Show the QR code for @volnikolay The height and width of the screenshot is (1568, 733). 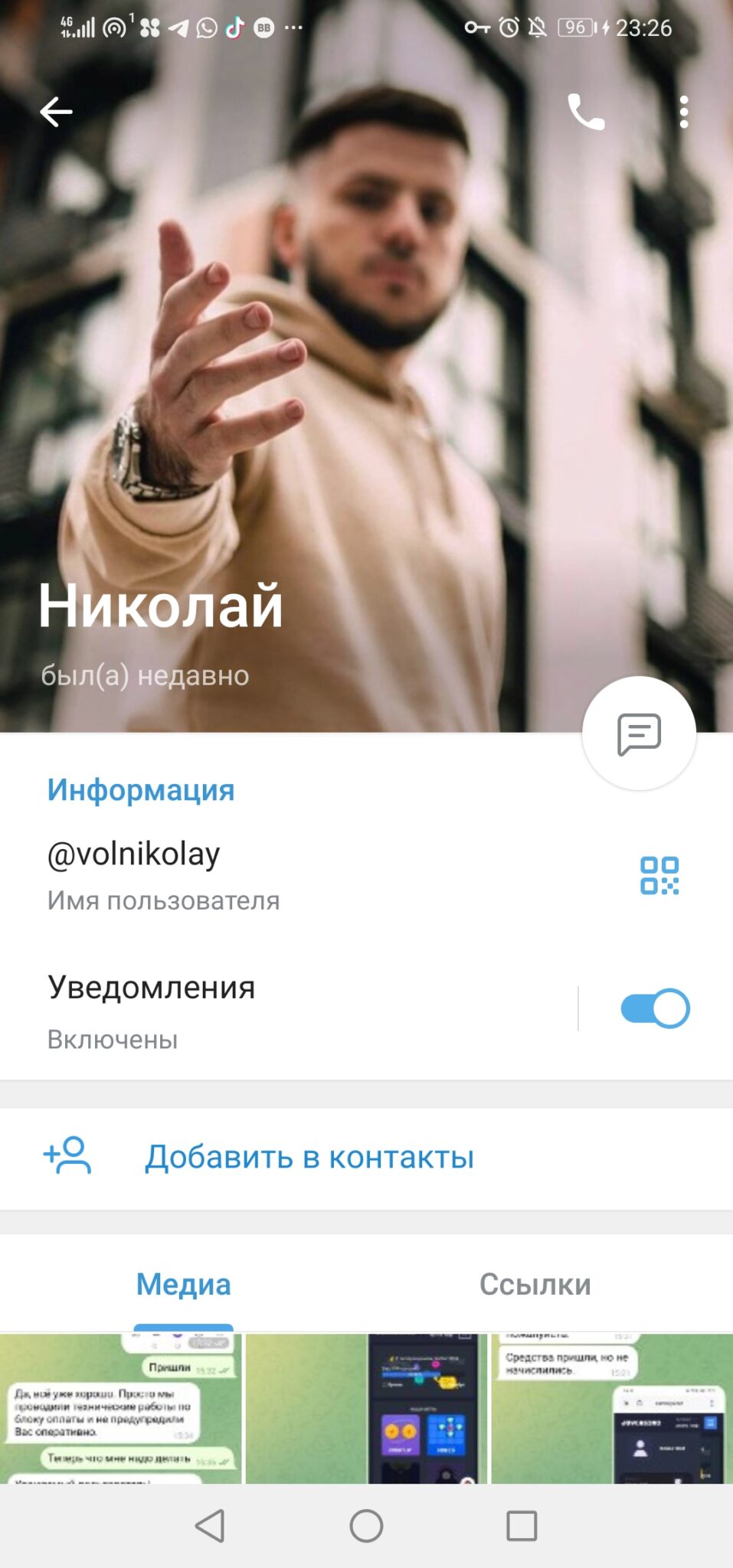659,875
